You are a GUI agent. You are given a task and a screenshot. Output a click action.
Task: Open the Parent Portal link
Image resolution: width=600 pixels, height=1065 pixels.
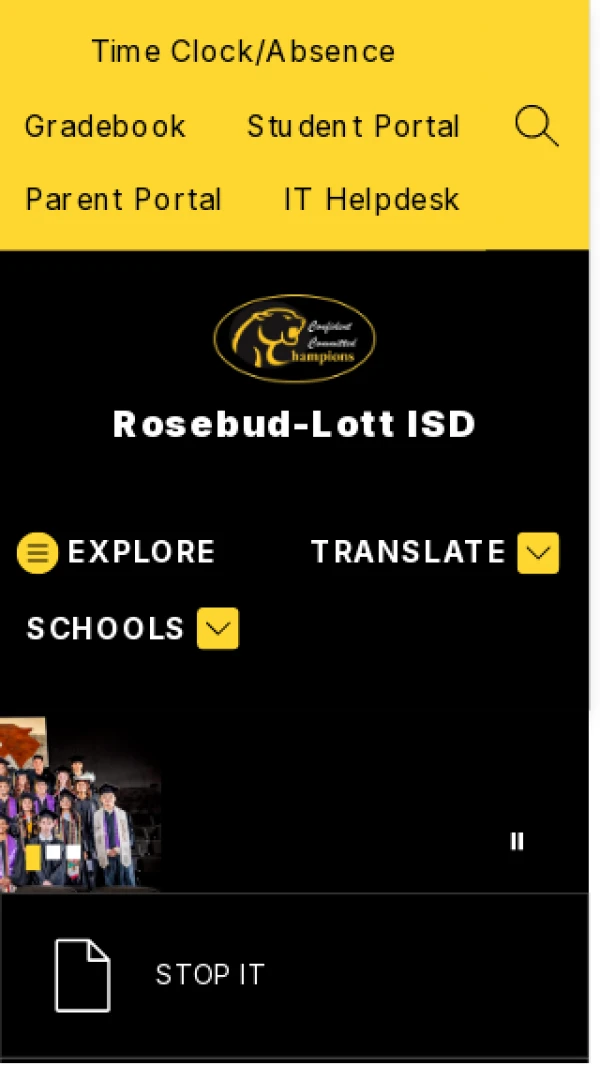tap(123, 199)
